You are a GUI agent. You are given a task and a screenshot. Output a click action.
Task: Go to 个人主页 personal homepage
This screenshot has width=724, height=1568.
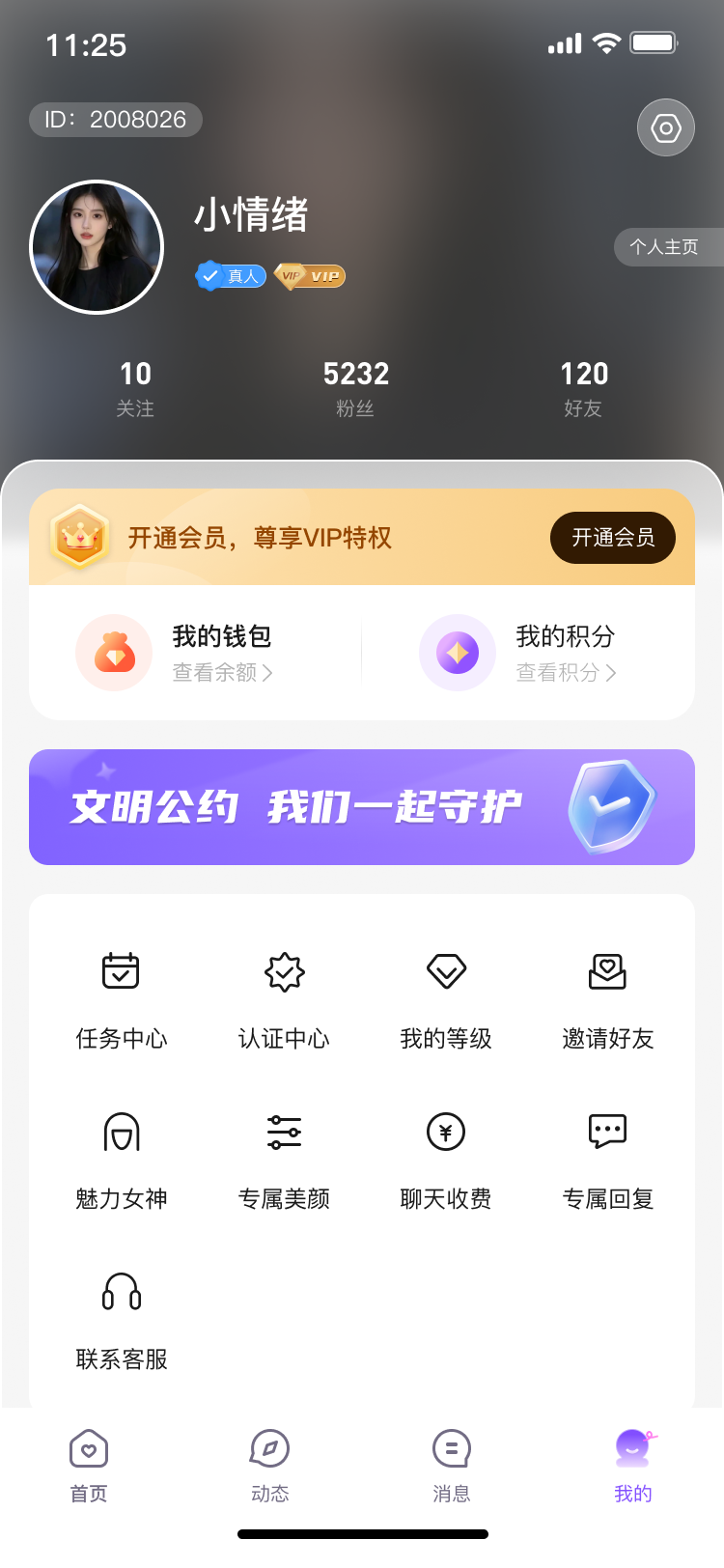(666, 247)
